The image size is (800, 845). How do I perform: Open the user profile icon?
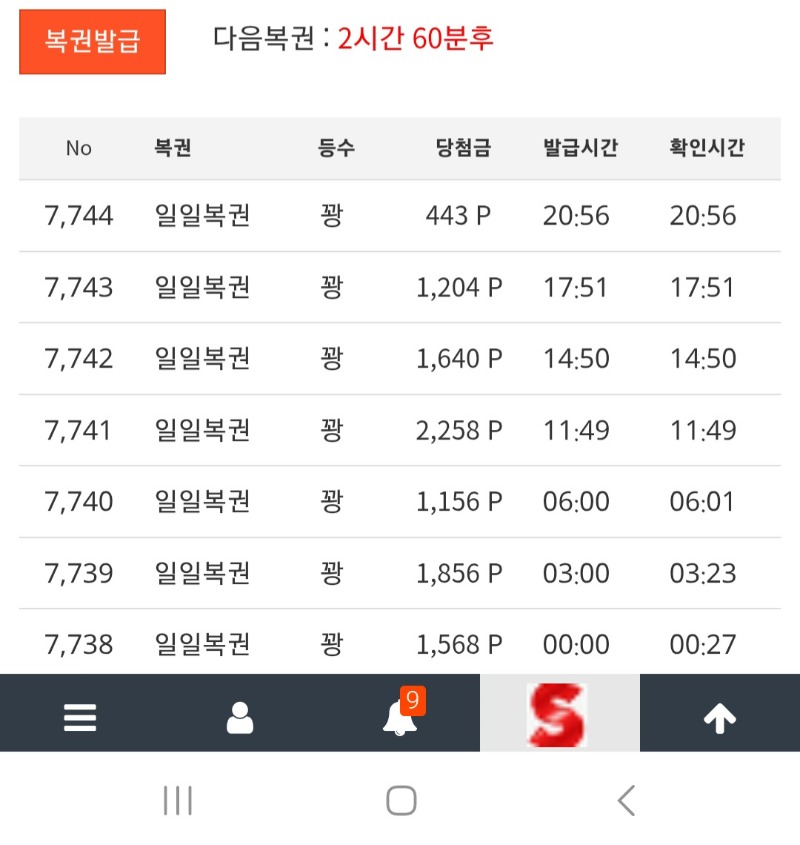point(240,716)
